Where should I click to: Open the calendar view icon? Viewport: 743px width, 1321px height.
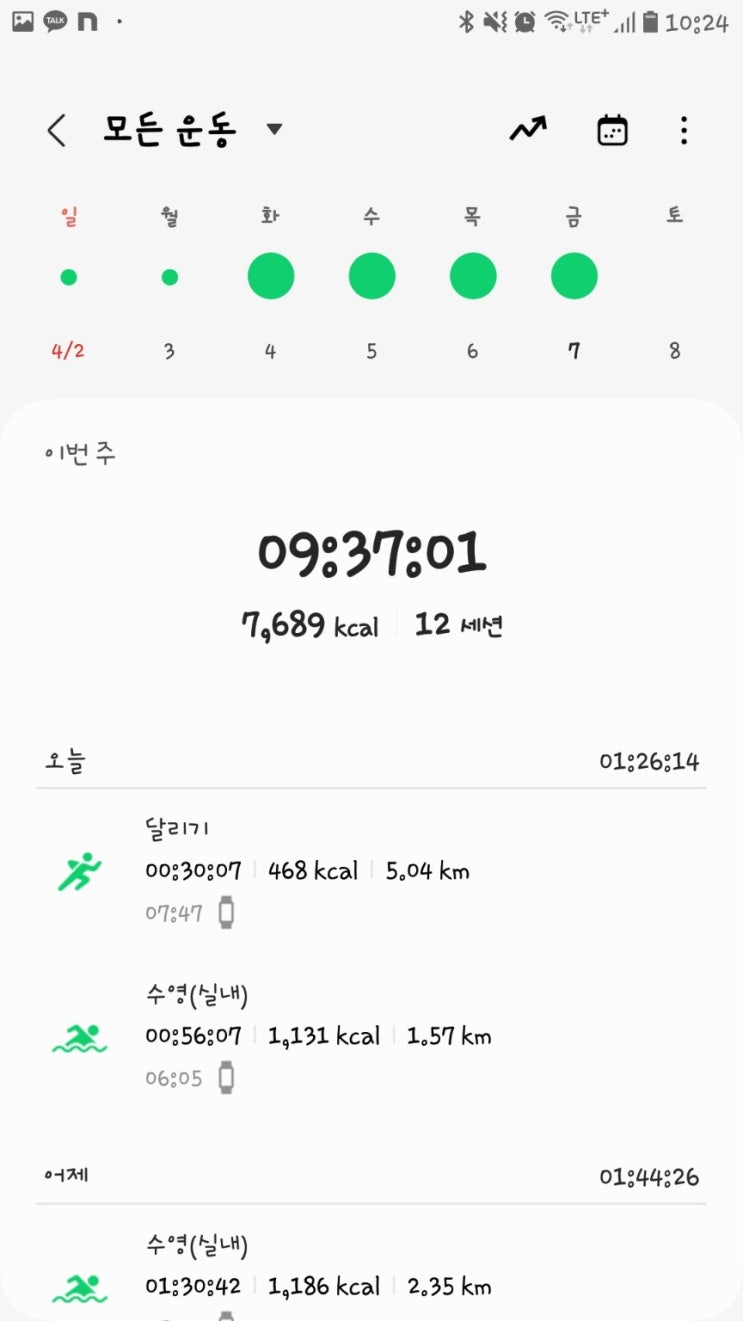click(x=612, y=130)
